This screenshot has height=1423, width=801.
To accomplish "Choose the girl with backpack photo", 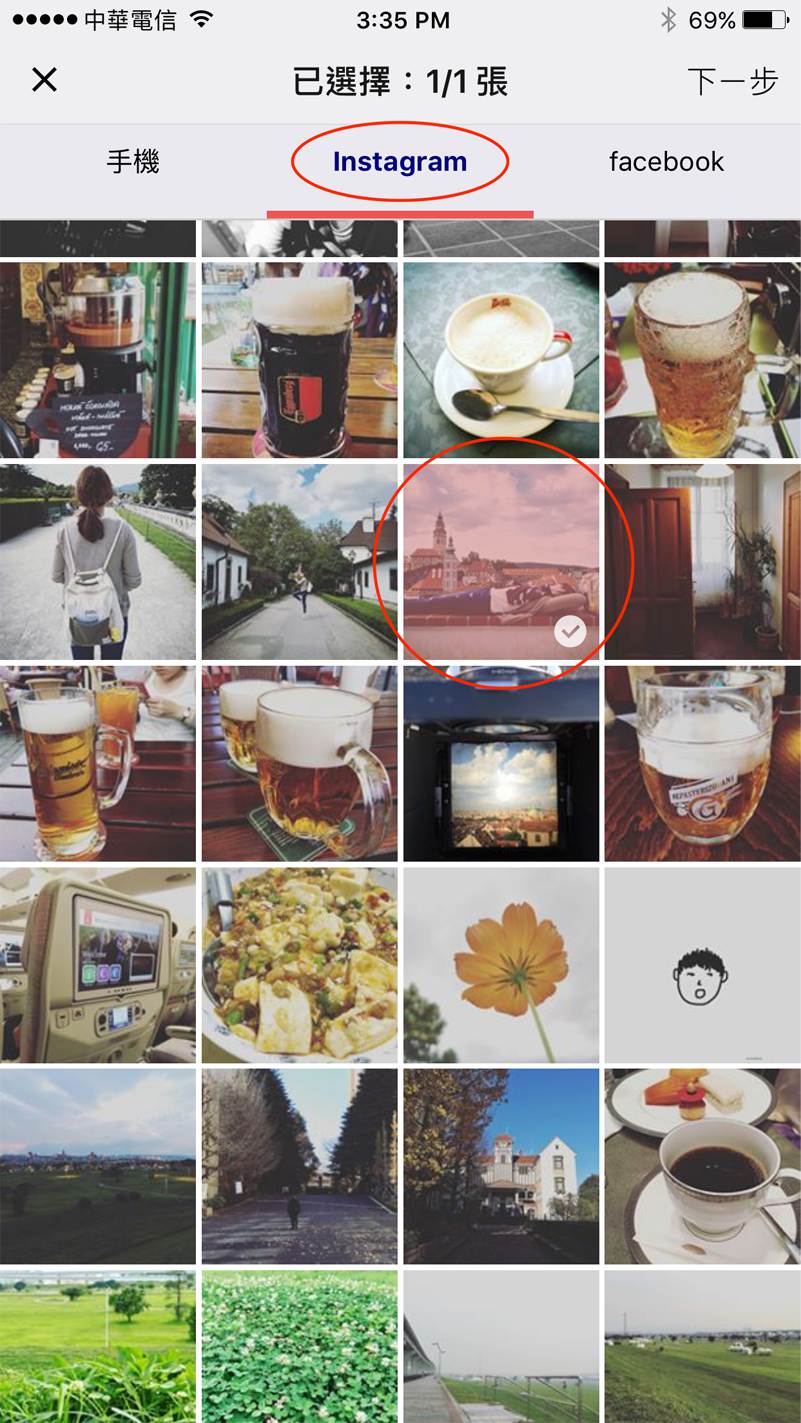I will [x=97, y=561].
